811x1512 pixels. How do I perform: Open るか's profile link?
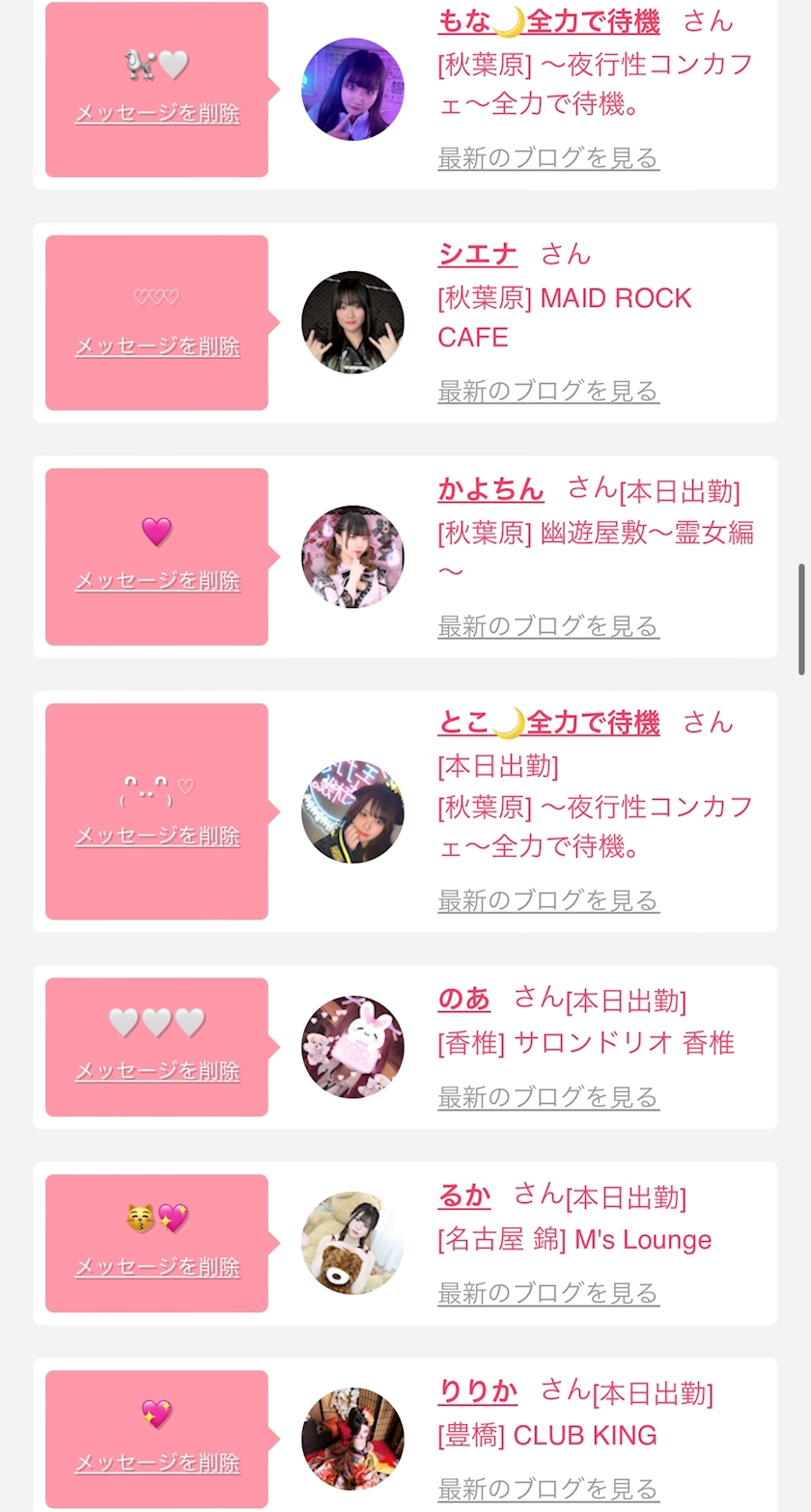tap(463, 1196)
